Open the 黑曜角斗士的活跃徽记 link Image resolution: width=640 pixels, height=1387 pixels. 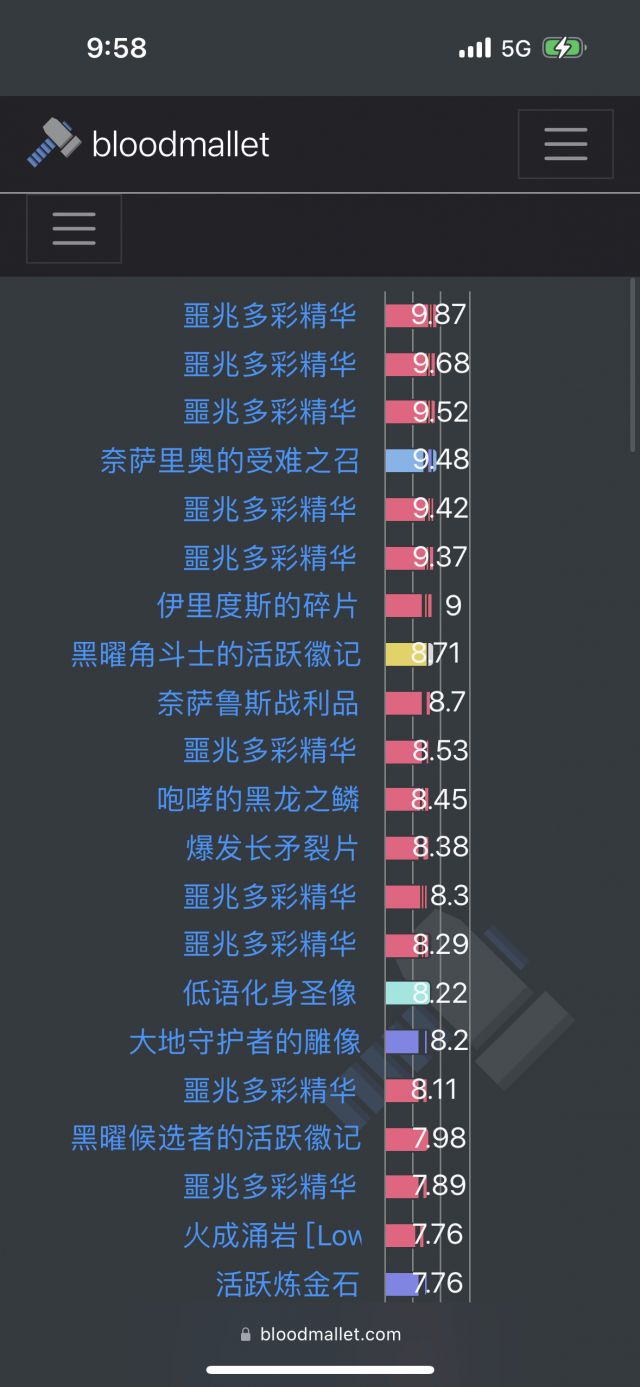[216, 655]
